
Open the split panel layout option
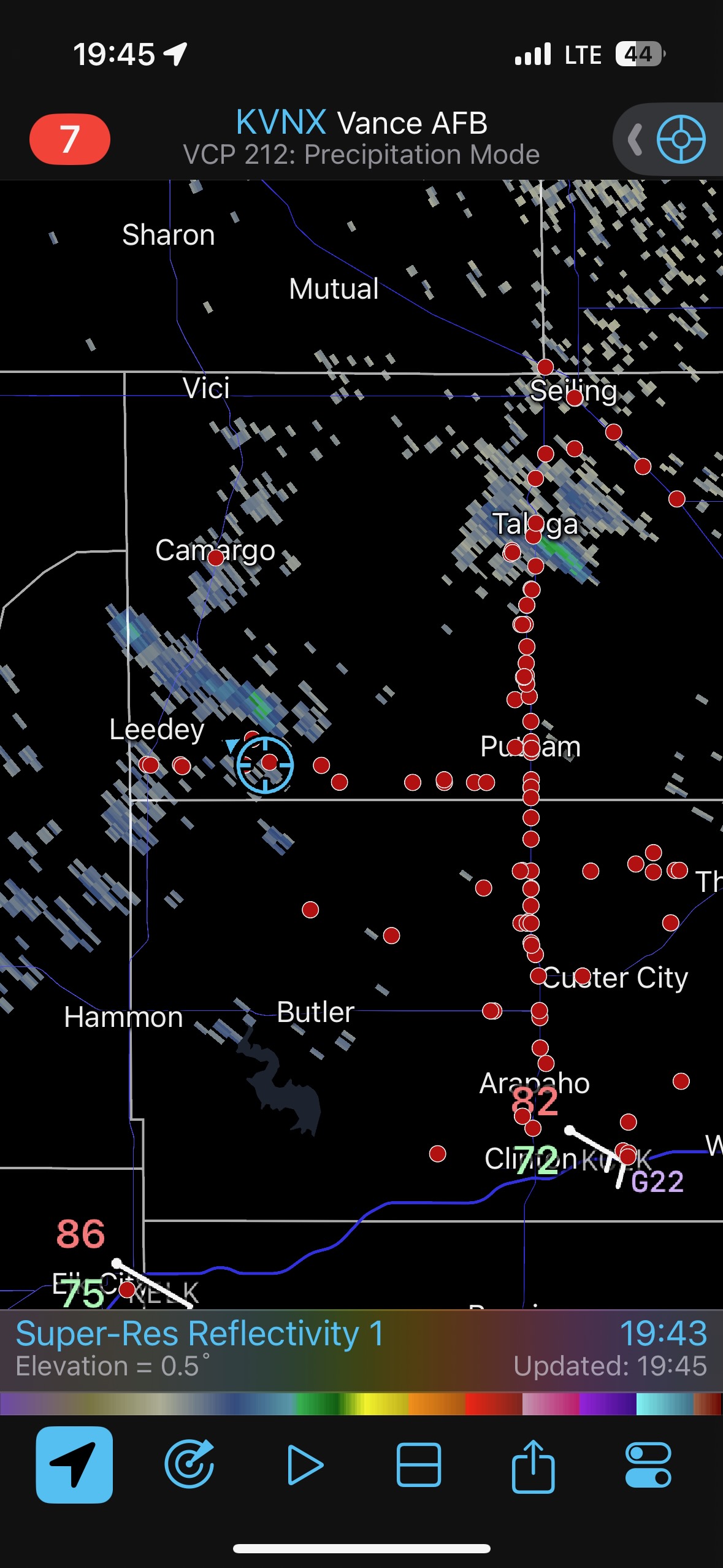(419, 1464)
